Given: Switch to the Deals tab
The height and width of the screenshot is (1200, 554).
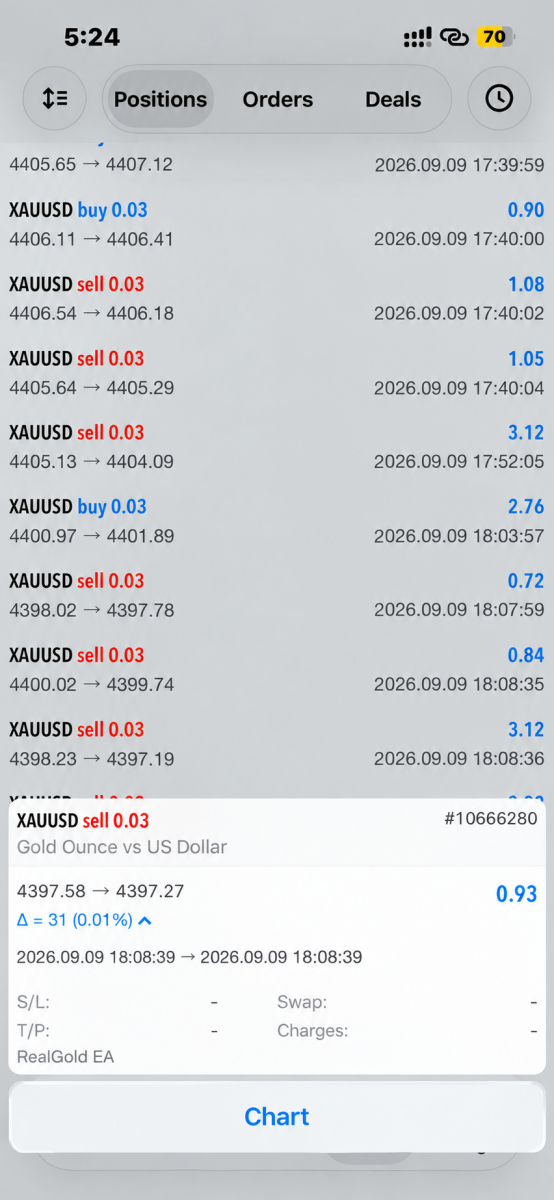Looking at the screenshot, I should (393, 99).
